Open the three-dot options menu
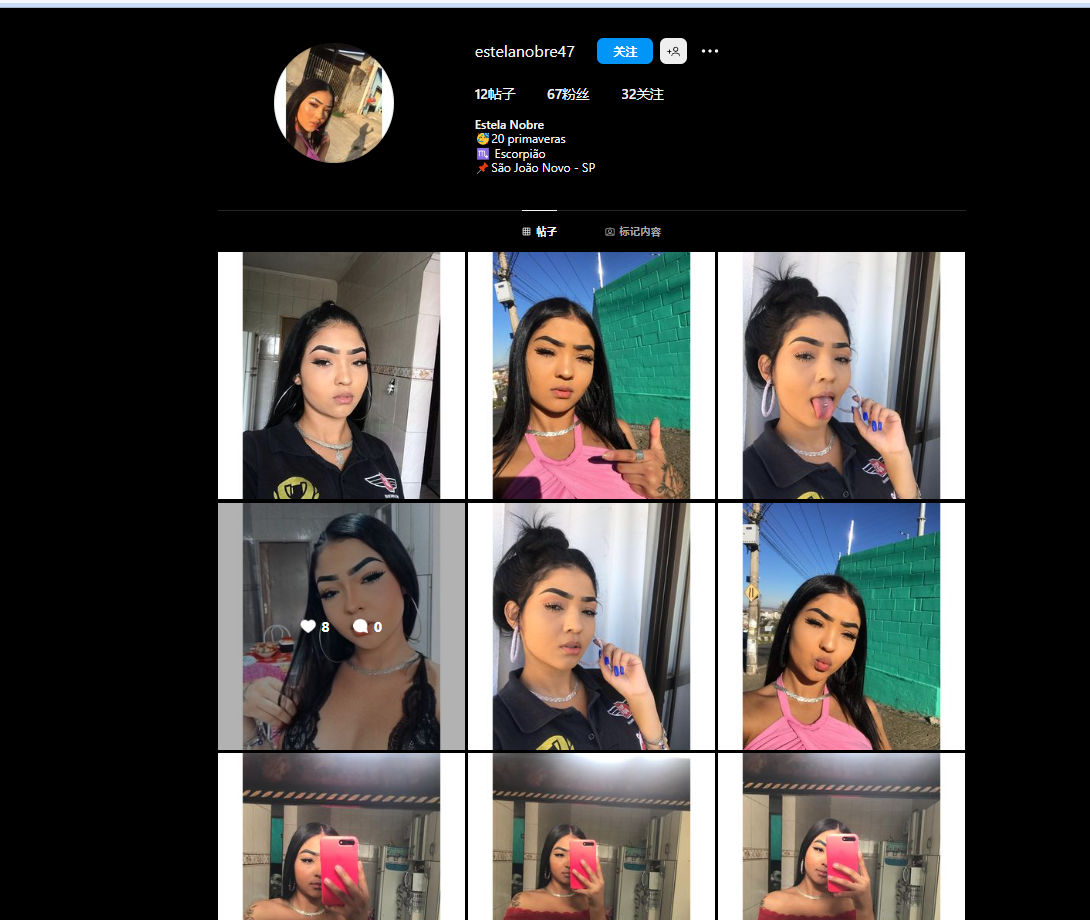The width and height of the screenshot is (1090, 920). coord(710,51)
